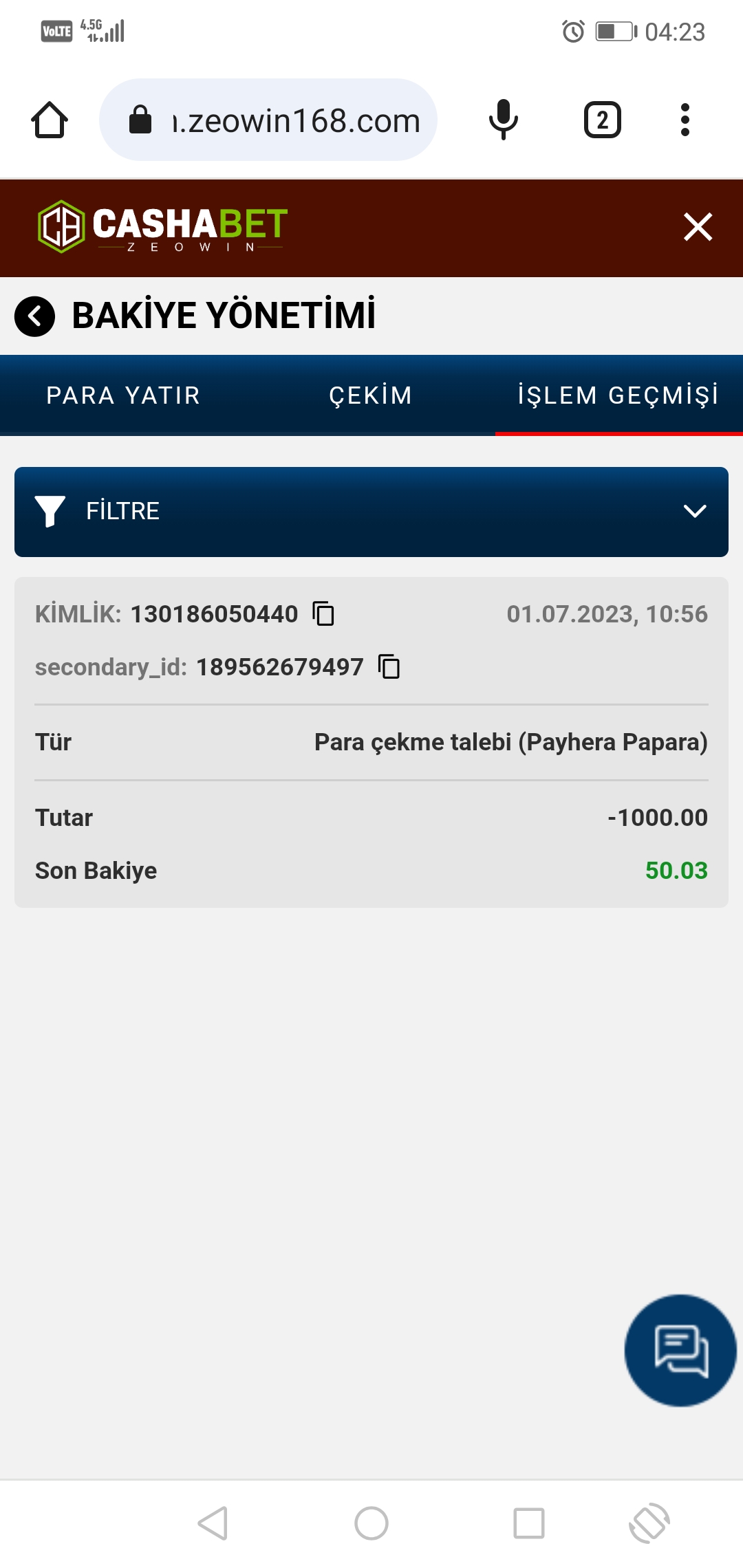Click the padlock site security icon

(141, 118)
